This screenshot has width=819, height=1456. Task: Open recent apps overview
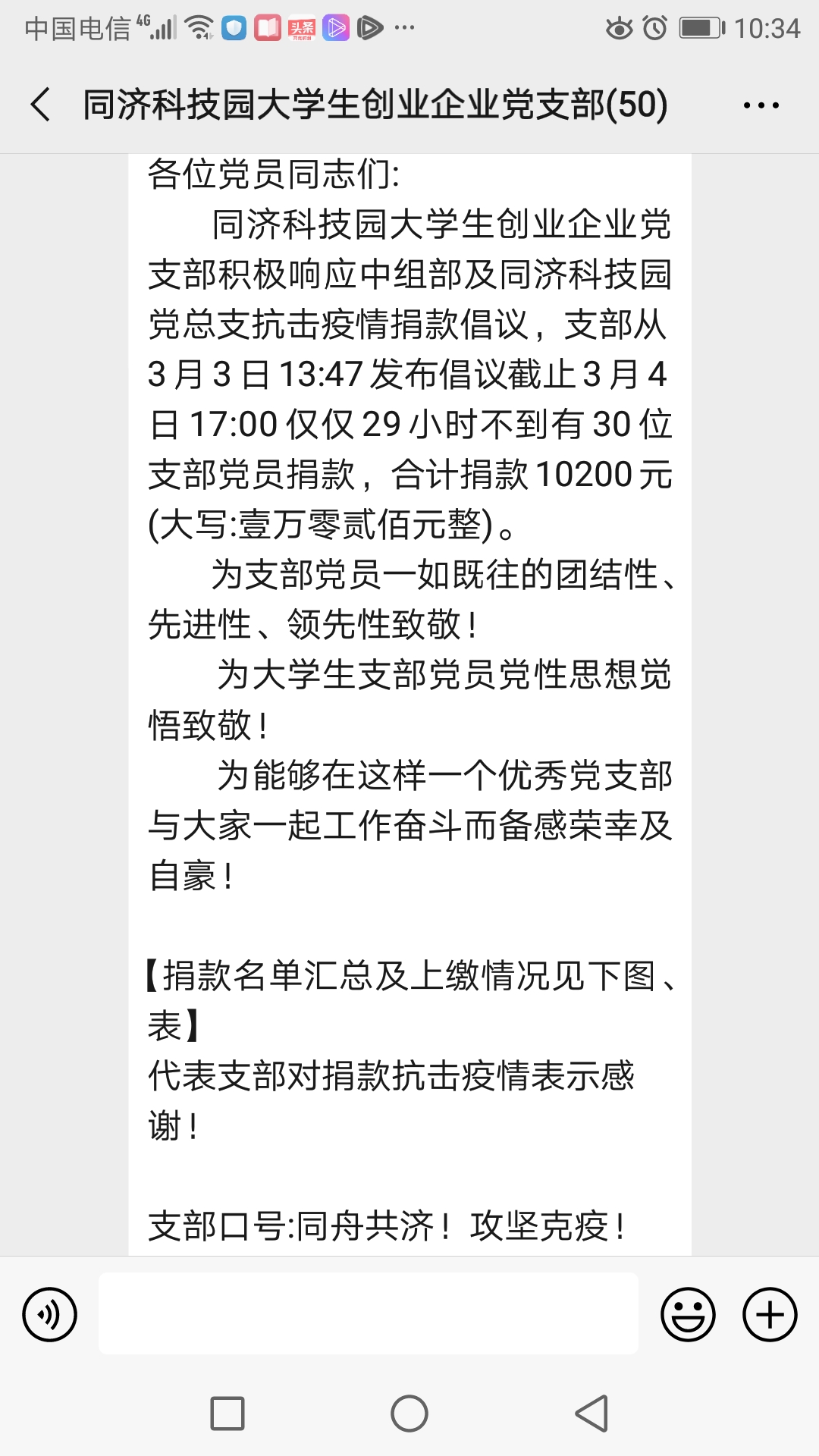click(227, 1414)
